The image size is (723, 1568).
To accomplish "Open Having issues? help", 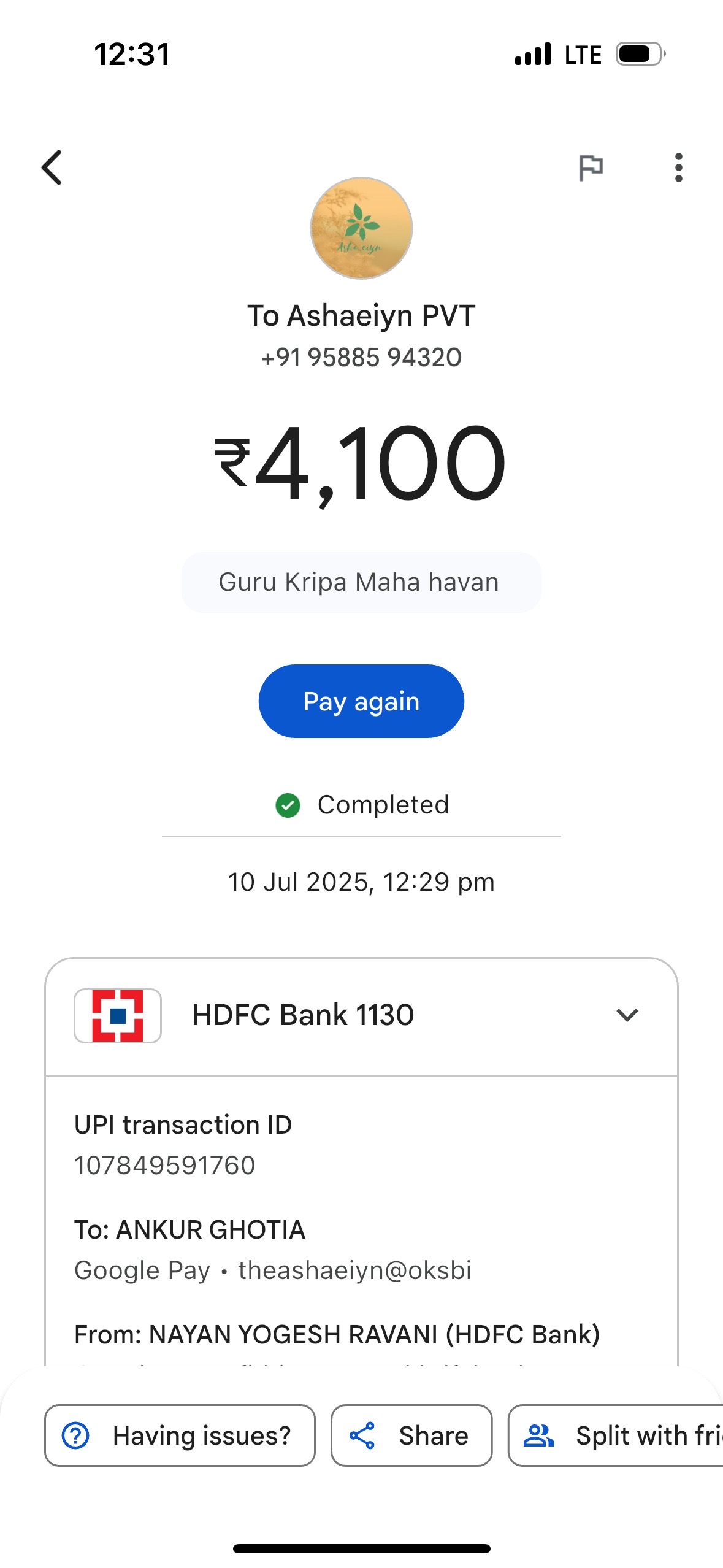I will pyautogui.click(x=180, y=1435).
